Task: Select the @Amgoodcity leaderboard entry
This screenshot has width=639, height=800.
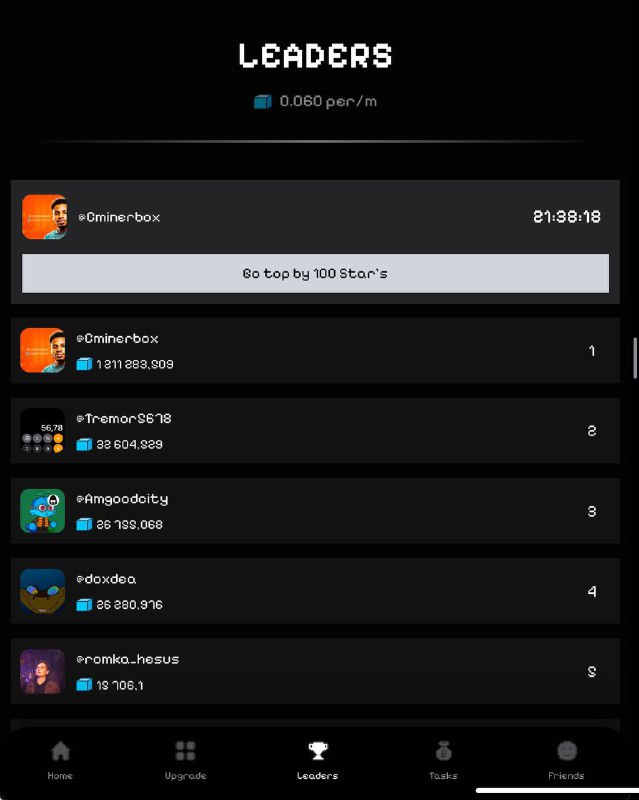Action: [x=315, y=511]
